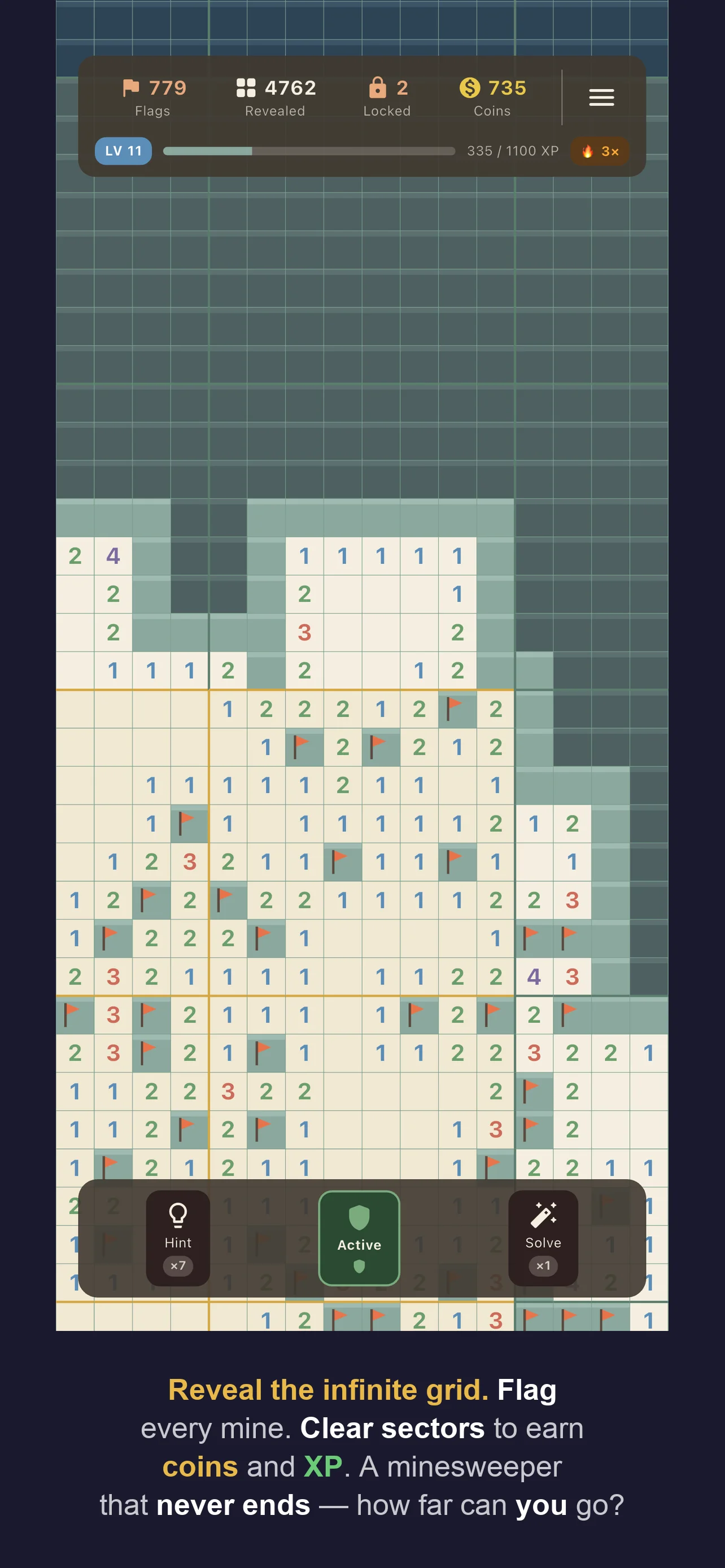
Task: Click the gold coin icon next to 735
Action: click(469, 87)
